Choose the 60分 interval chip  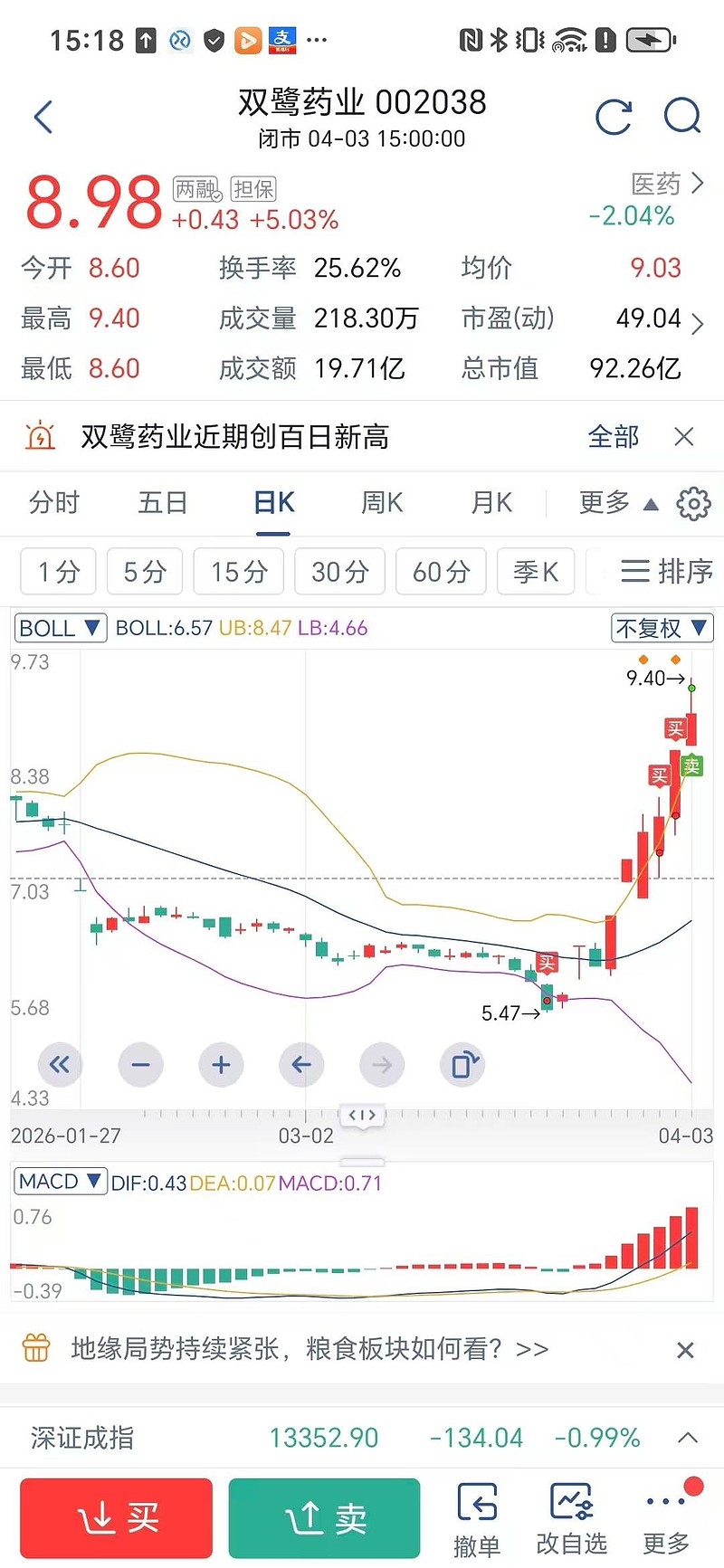click(441, 572)
